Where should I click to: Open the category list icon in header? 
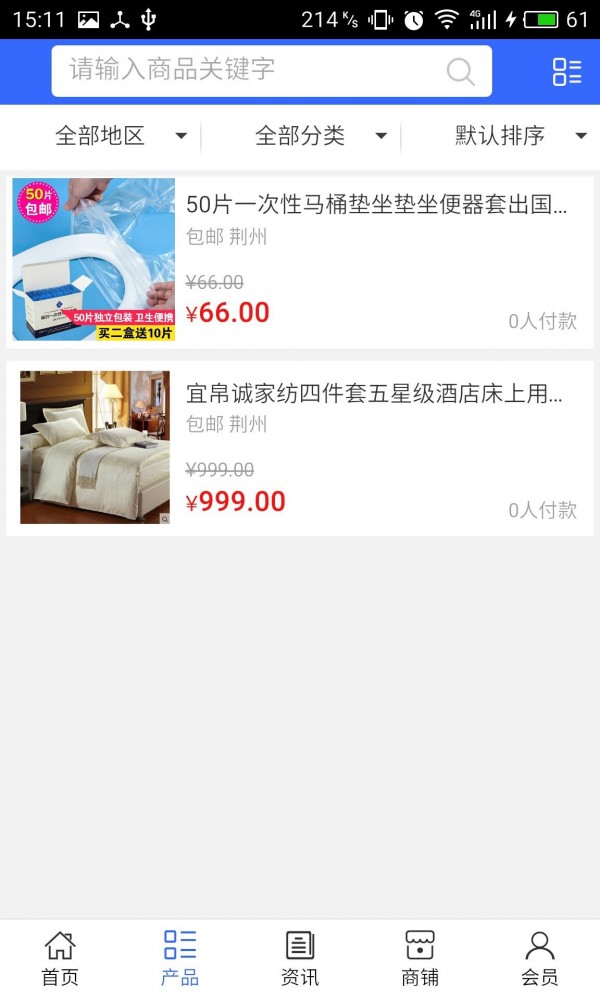567,71
